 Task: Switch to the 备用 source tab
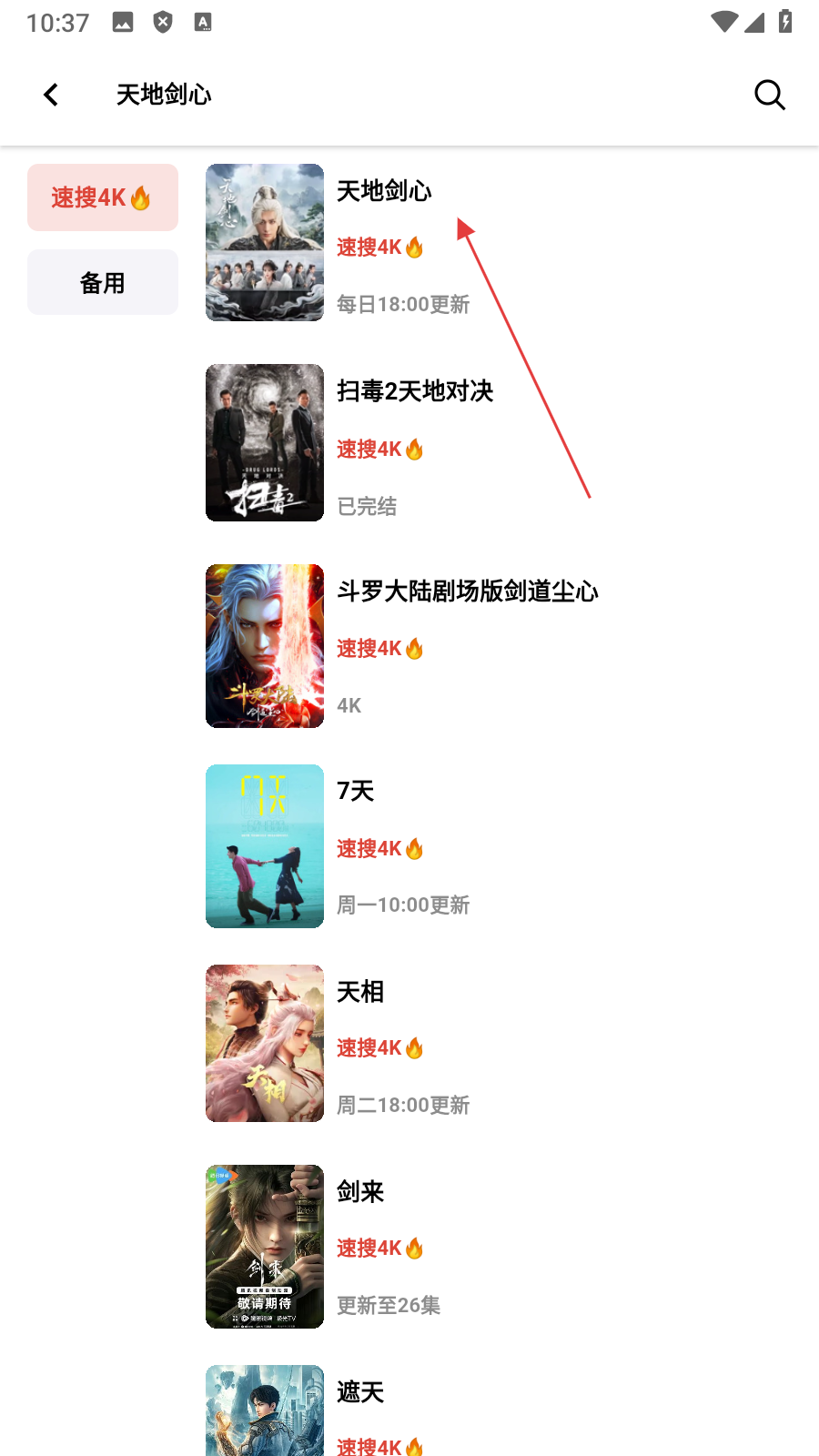pyautogui.click(x=102, y=283)
